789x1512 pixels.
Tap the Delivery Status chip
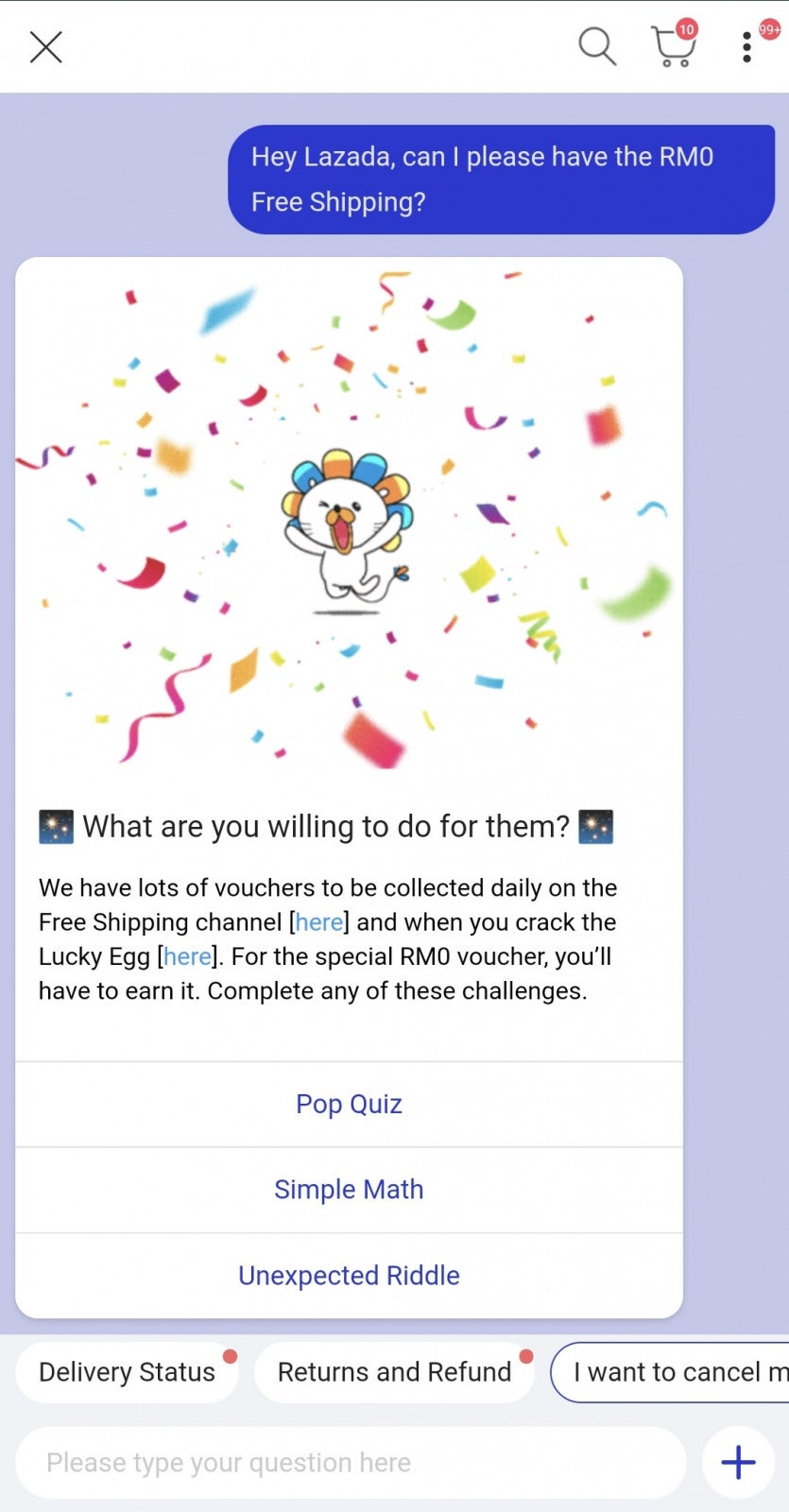coord(127,1372)
